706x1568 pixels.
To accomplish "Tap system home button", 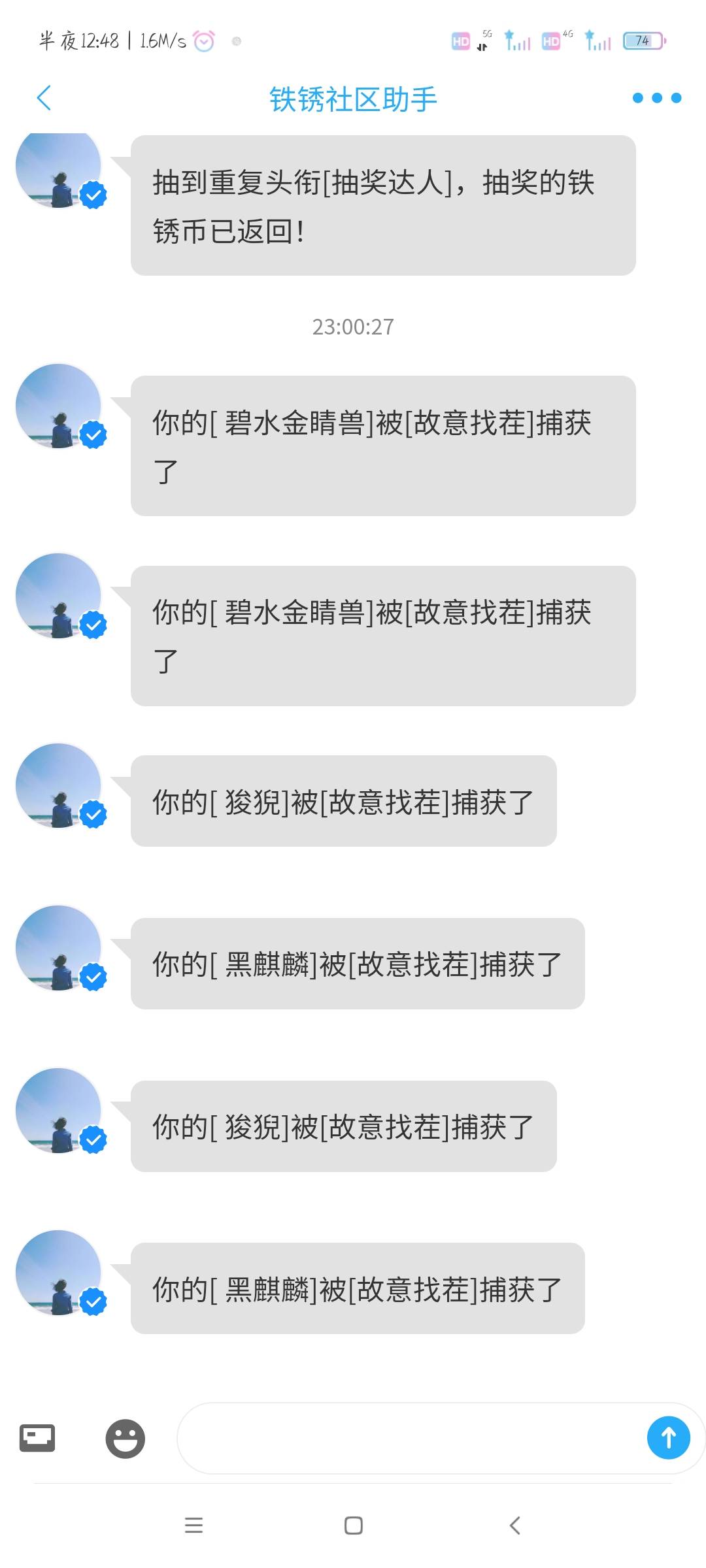I will click(x=353, y=1526).
